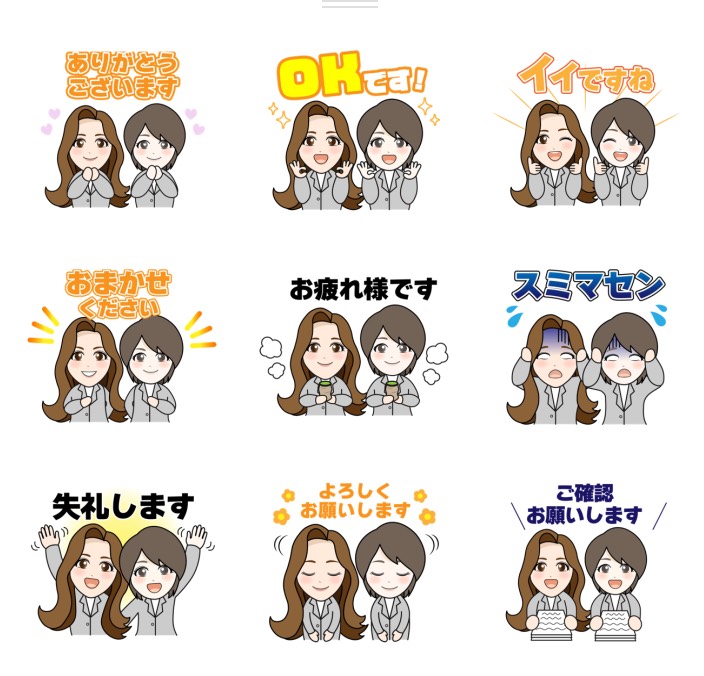Open the OKです! sticker preview
The width and height of the screenshot is (704, 676).
point(352,130)
